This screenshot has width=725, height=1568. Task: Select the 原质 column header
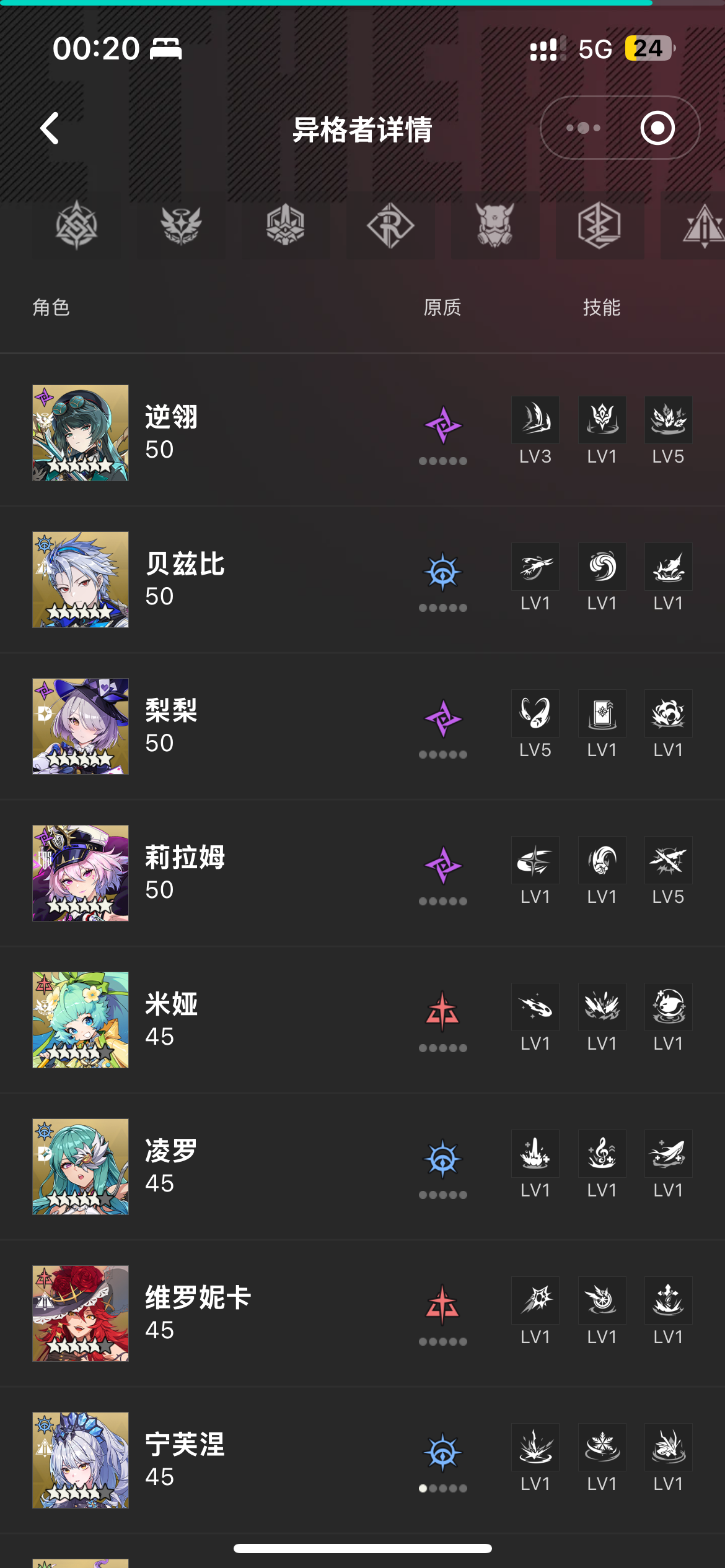(x=442, y=307)
